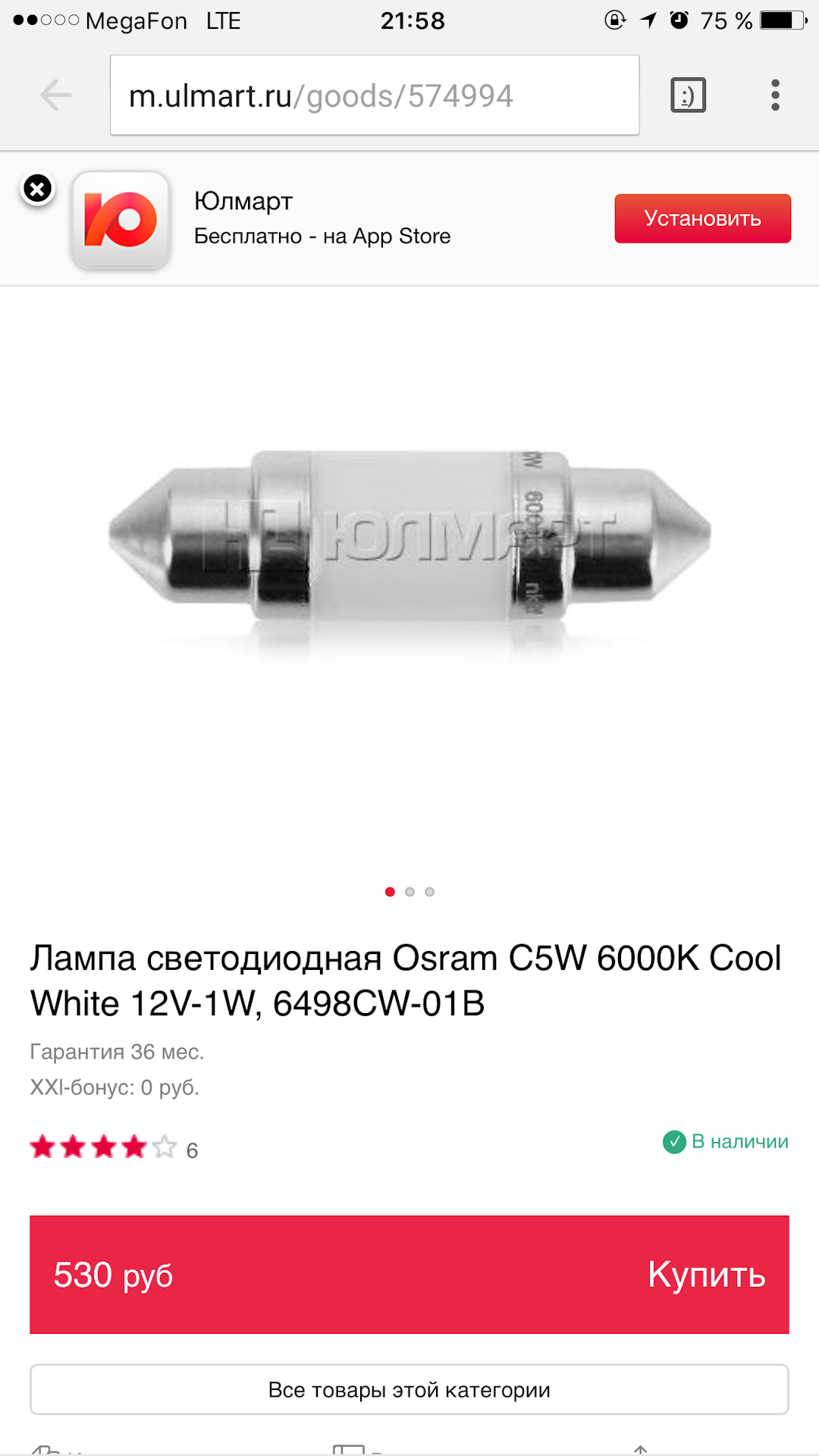Tap the Установить button

(702, 218)
